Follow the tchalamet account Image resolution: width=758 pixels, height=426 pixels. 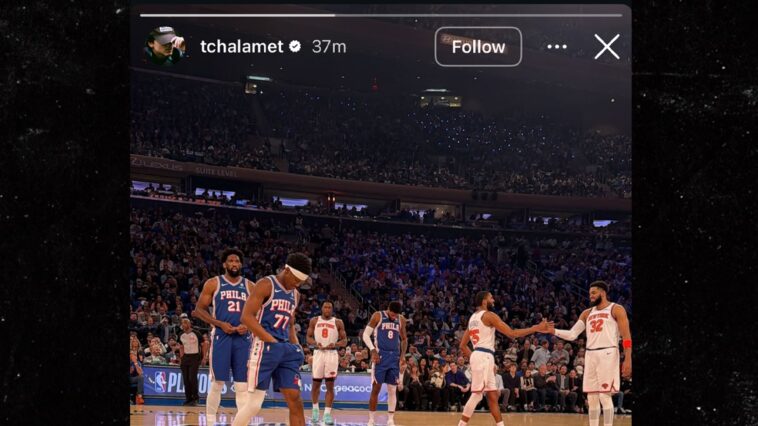pyautogui.click(x=478, y=46)
